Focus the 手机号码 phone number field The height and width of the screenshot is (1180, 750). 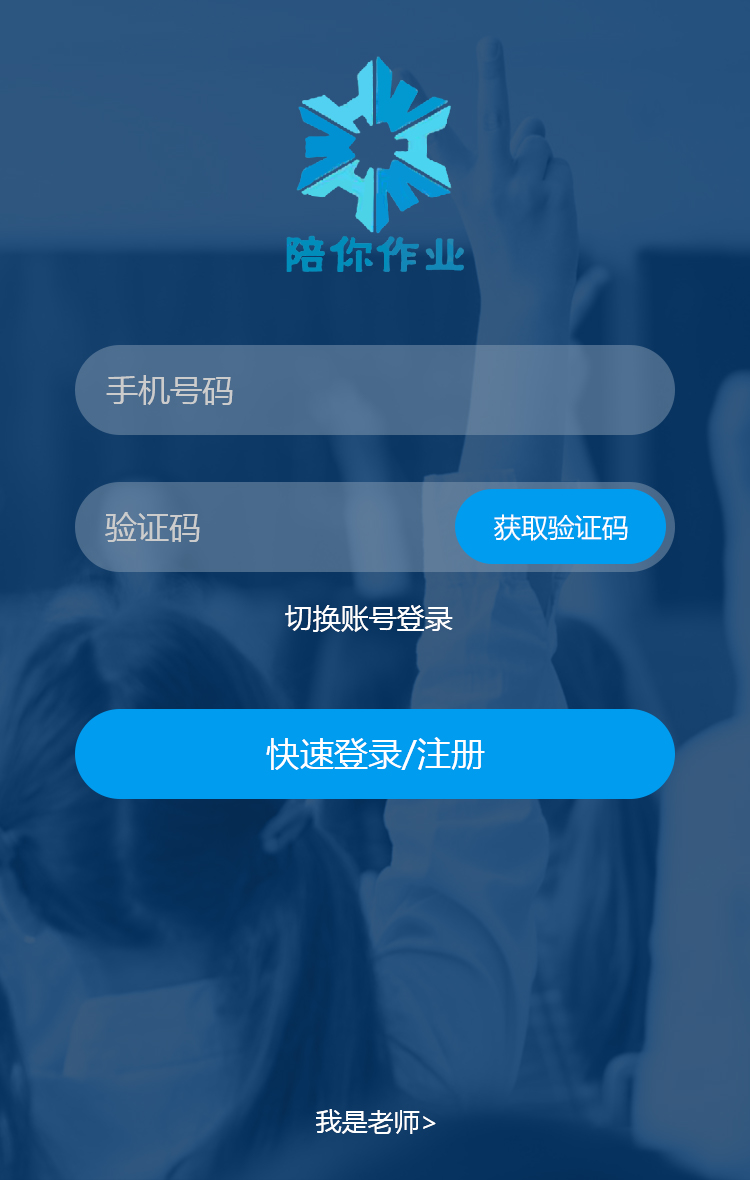tap(374, 390)
